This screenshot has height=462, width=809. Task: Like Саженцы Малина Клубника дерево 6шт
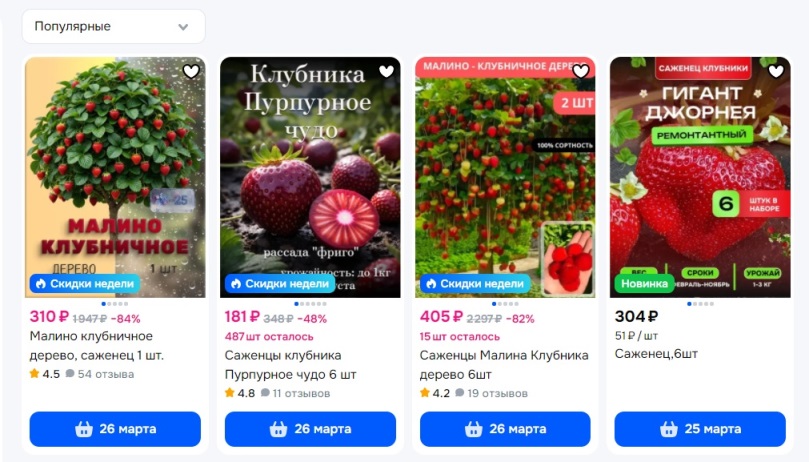(x=581, y=72)
